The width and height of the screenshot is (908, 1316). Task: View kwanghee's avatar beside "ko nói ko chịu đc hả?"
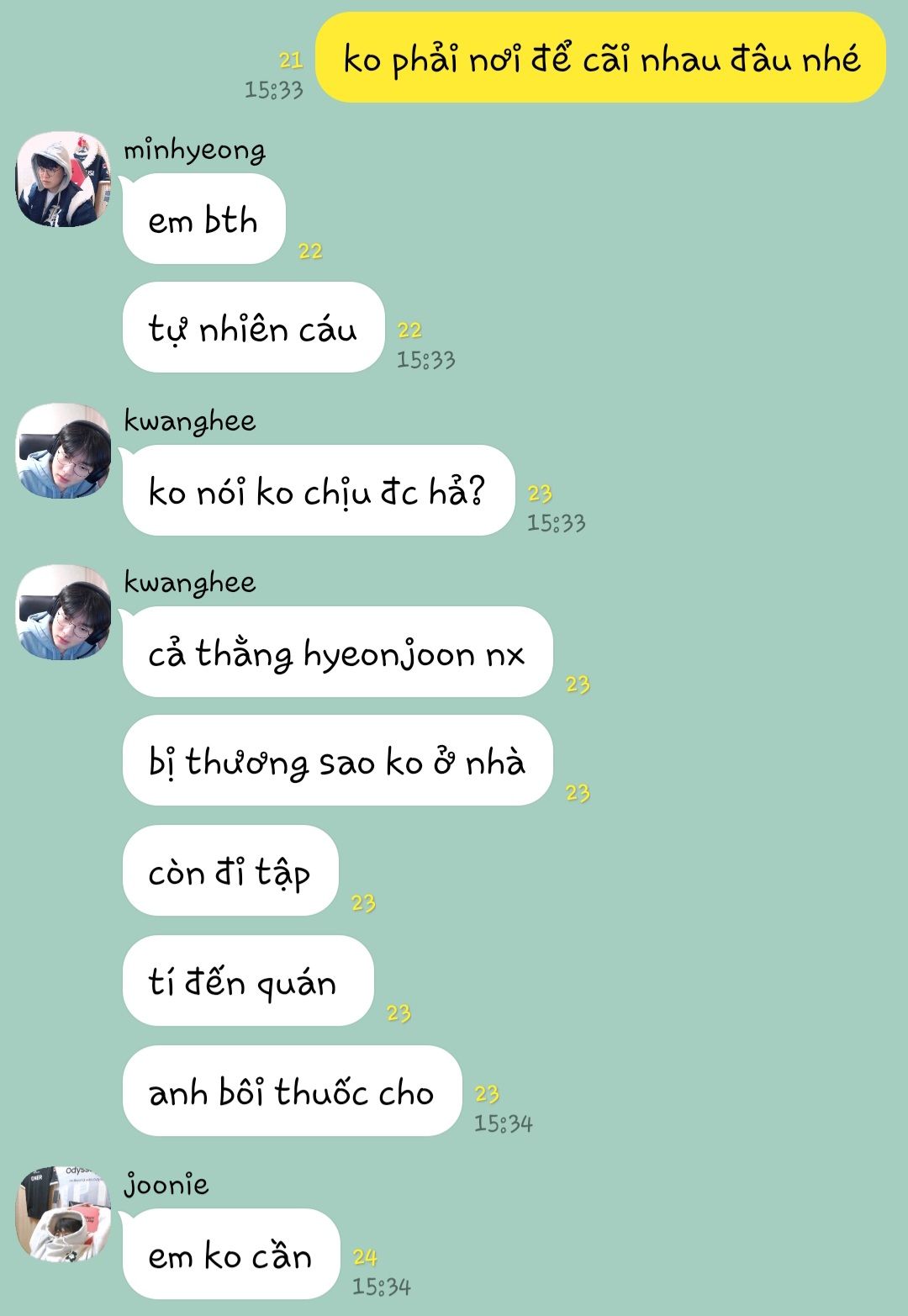pos(64,451)
